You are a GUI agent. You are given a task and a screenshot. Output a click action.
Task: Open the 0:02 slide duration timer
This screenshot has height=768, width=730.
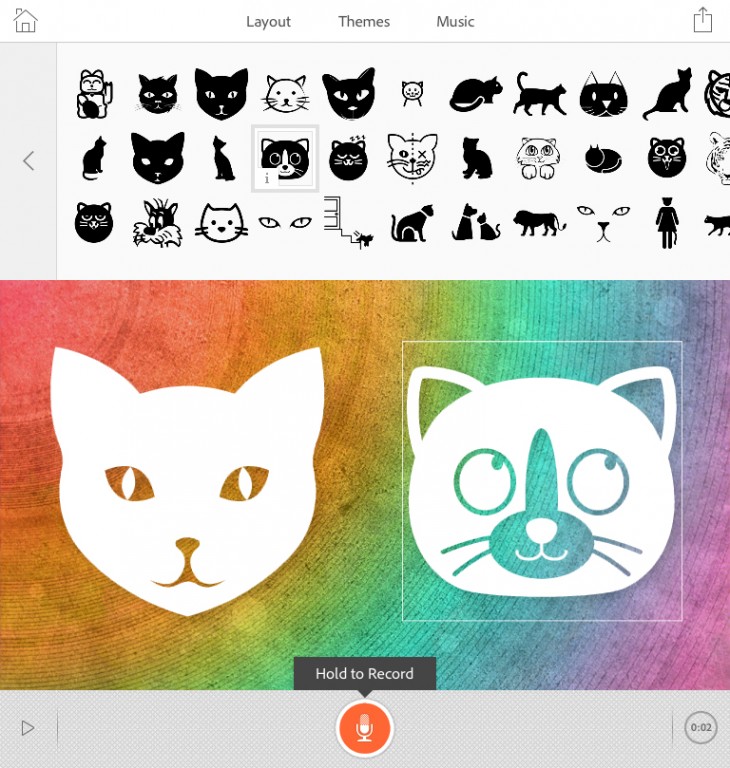point(700,728)
